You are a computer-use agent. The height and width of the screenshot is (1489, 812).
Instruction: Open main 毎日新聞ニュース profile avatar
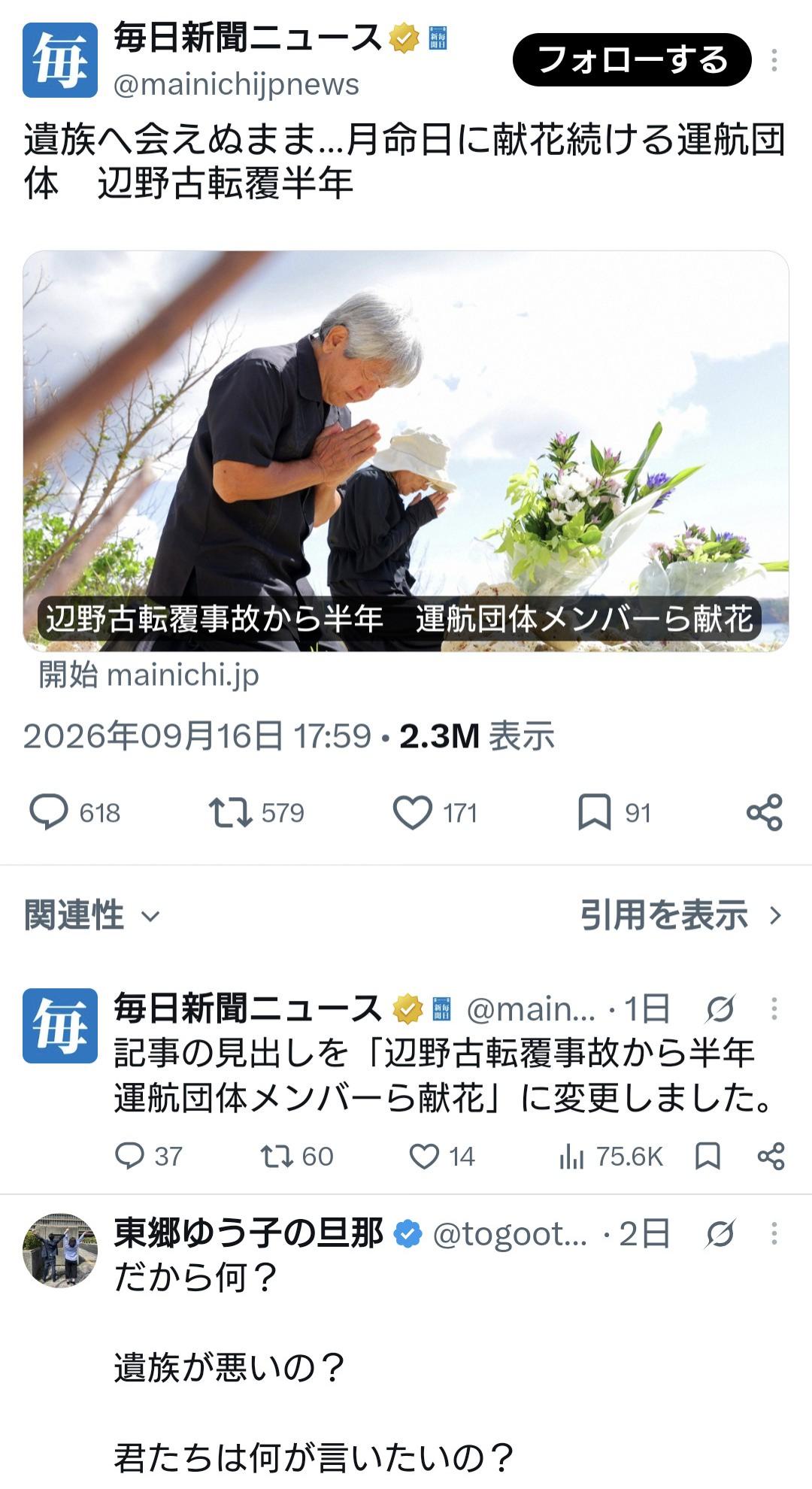pos(60,60)
